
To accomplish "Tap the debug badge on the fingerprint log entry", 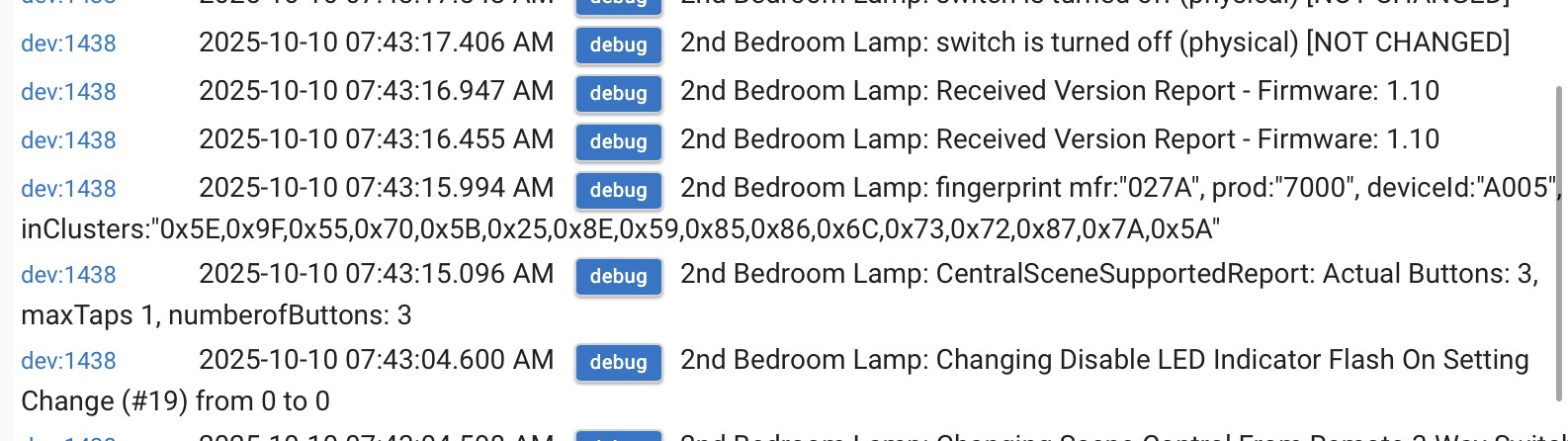I will [x=618, y=190].
